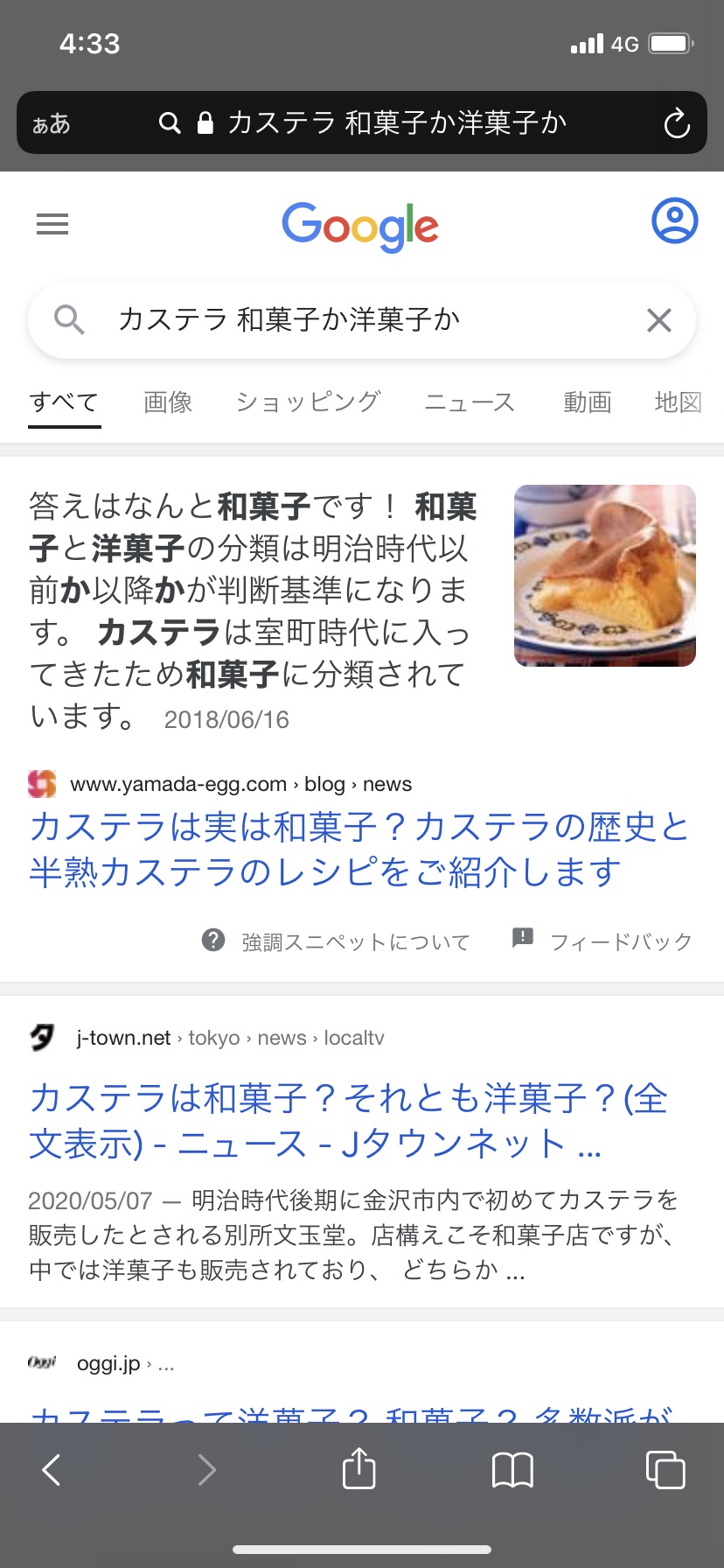This screenshot has height=1568, width=724.
Task: Clear the search query with X
Action: 659,320
